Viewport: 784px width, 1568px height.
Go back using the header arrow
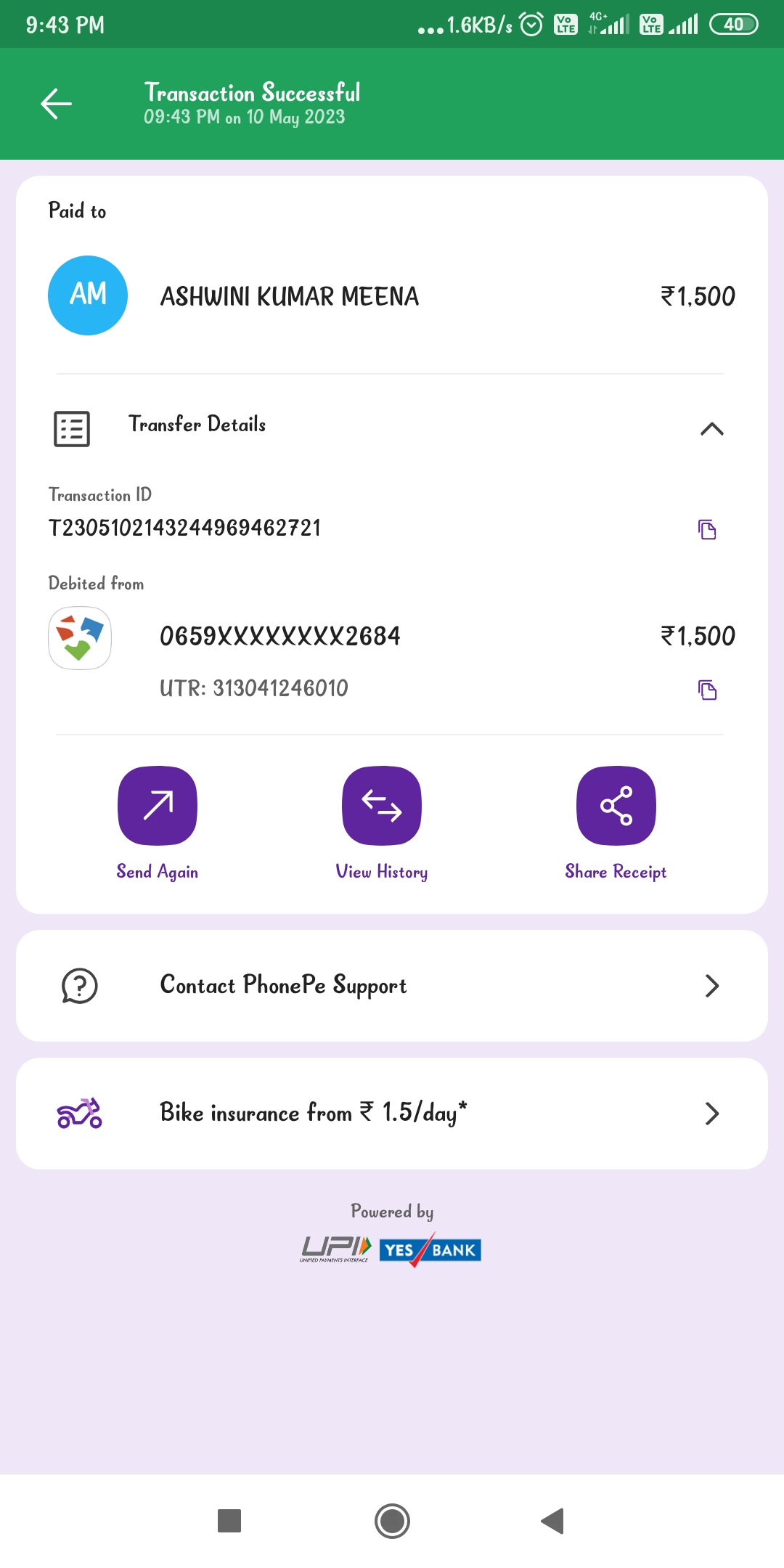pos(56,103)
